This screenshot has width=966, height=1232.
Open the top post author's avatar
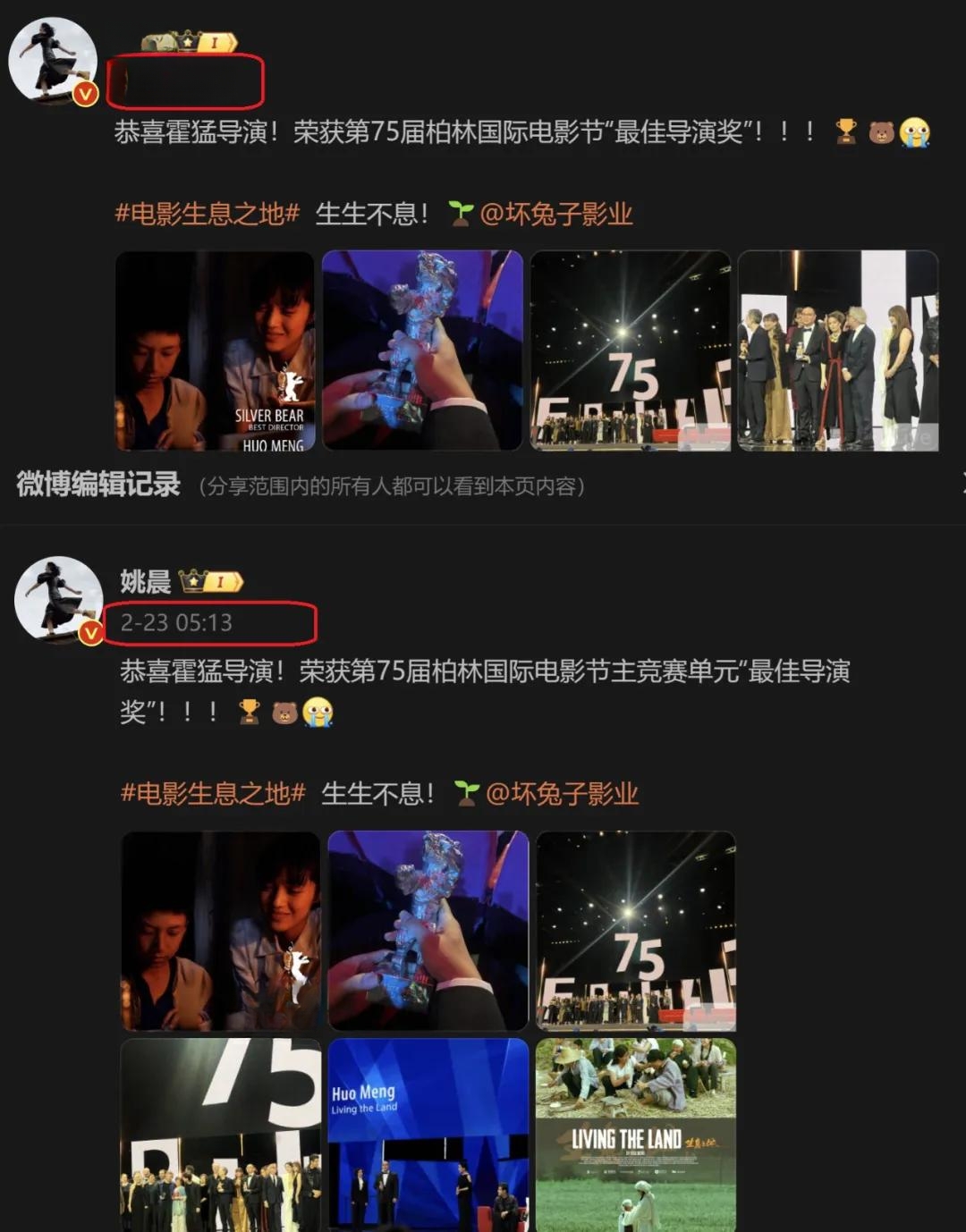(53, 60)
